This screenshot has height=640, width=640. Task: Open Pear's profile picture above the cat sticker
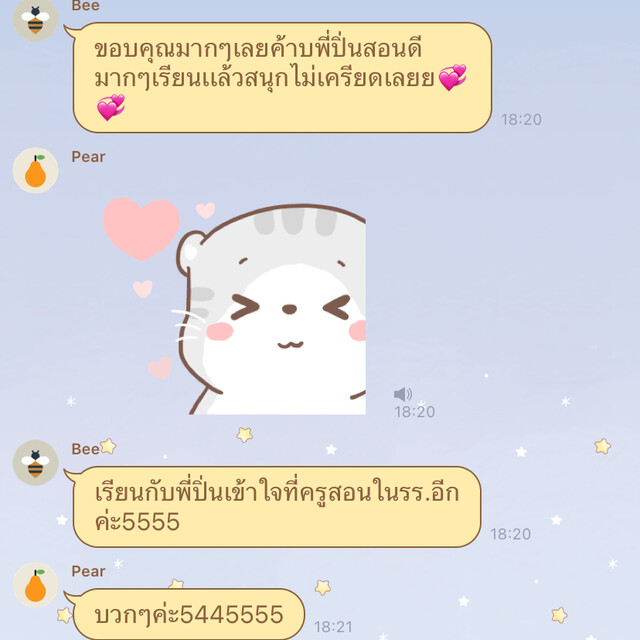tap(36, 171)
